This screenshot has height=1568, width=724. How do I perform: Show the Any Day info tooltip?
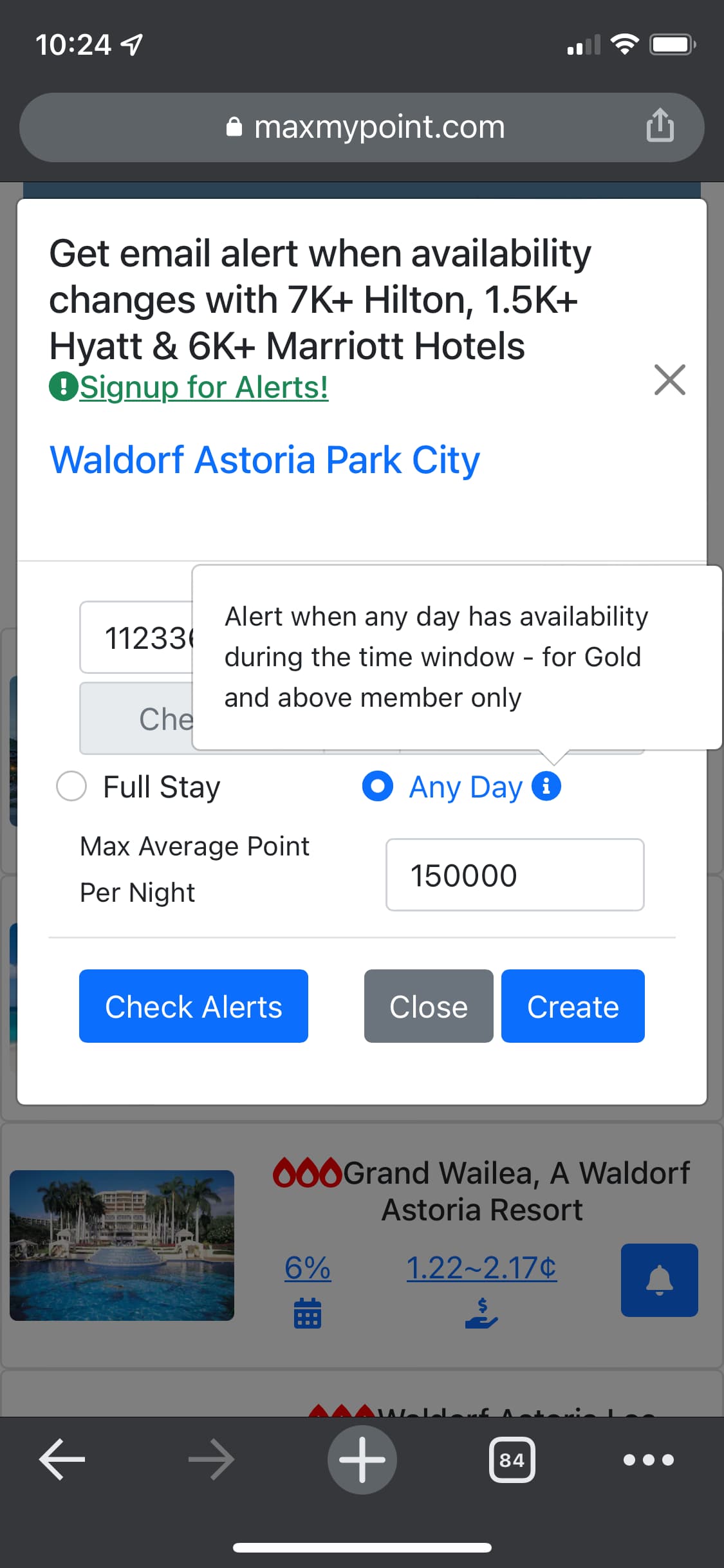coord(546,786)
